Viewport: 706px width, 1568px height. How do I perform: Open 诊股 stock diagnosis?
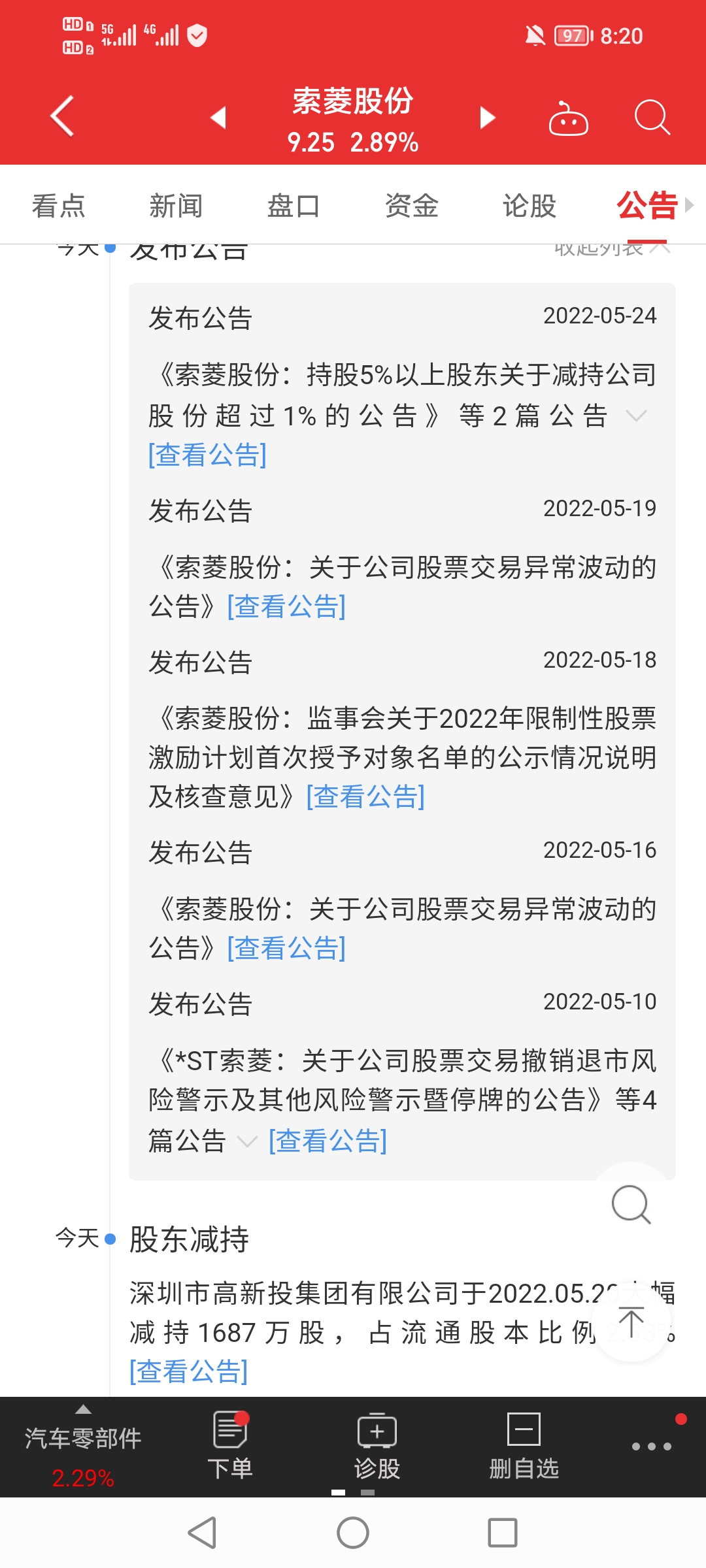(x=377, y=1445)
